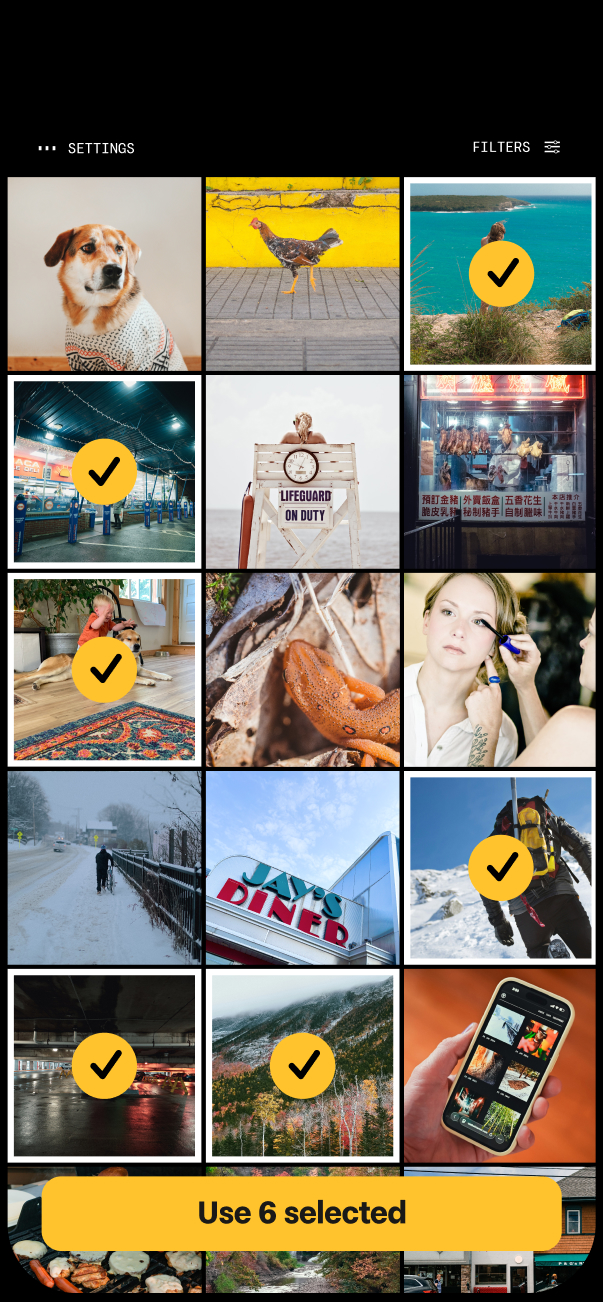Deselect the wet parking garage photo
The height and width of the screenshot is (1302, 603).
pyautogui.click(x=104, y=1066)
